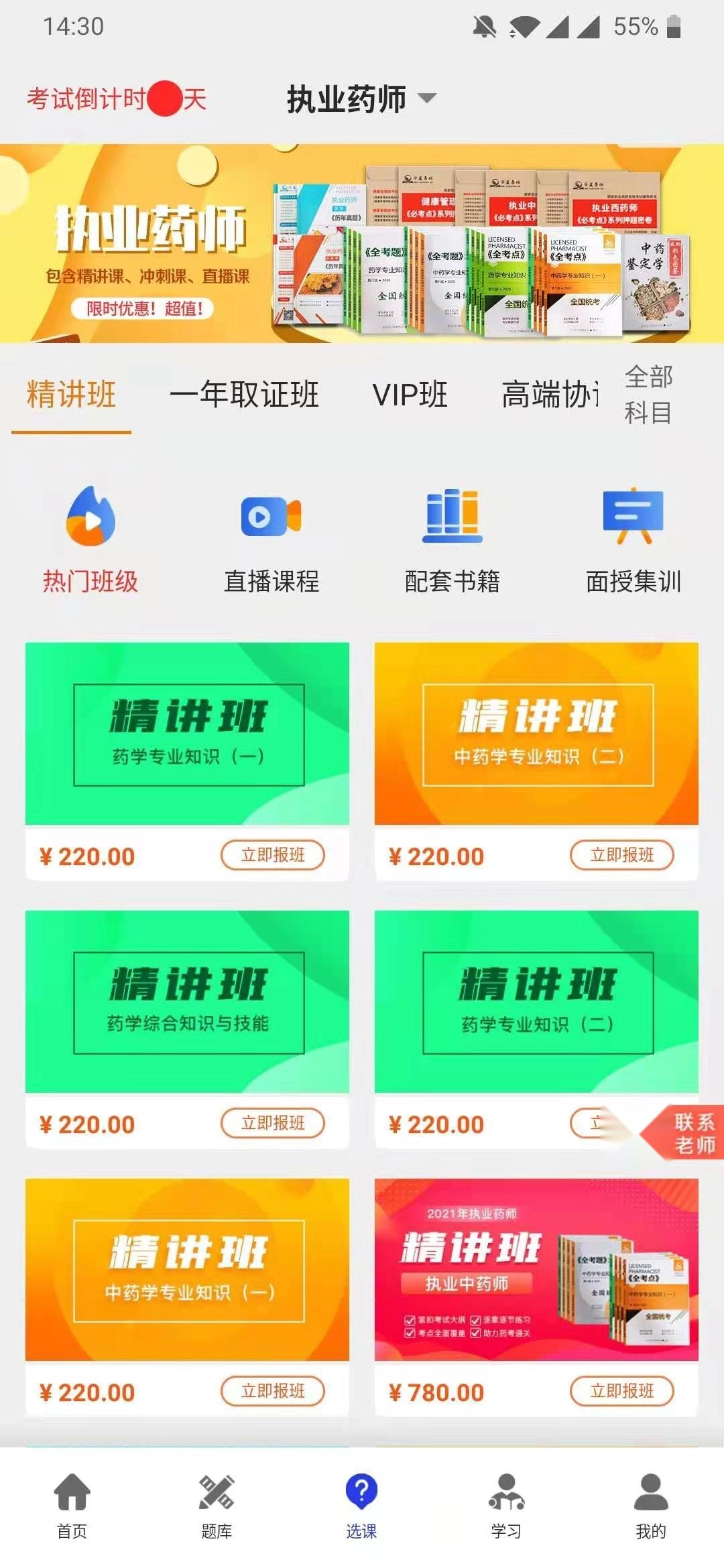
Task: Select the VIP班 tab
Action: tap(411, 395)
